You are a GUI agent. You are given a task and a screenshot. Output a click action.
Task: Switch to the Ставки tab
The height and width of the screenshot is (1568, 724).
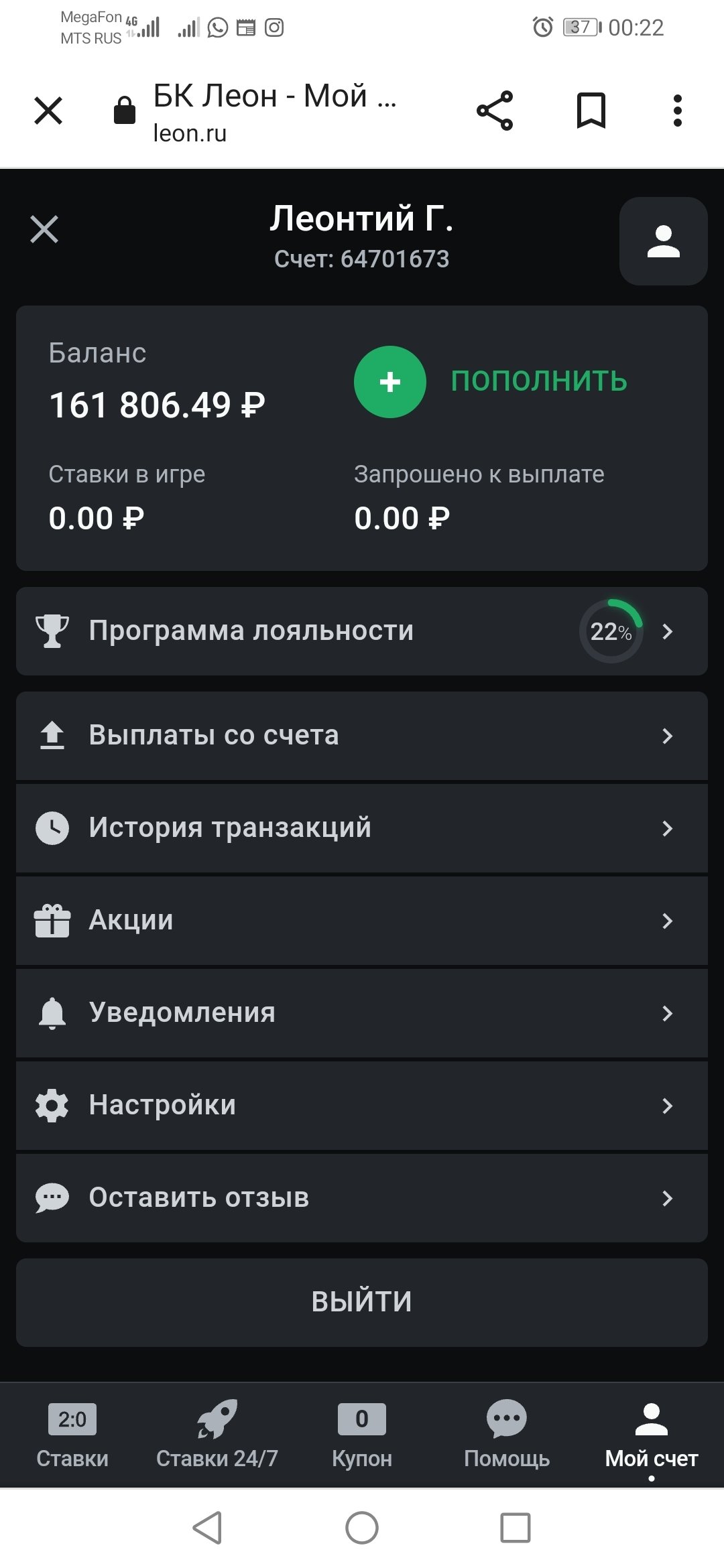pos(72,1435)
